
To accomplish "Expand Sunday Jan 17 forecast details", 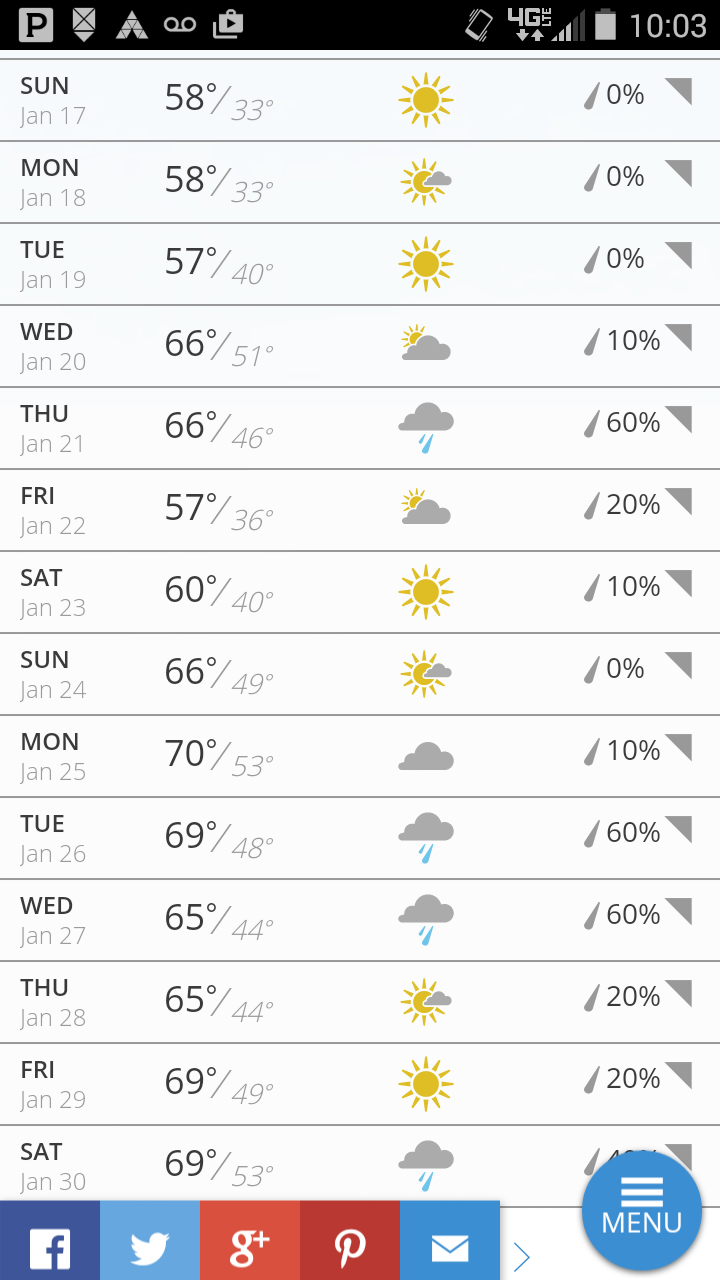I will click(x=679, y=92).
